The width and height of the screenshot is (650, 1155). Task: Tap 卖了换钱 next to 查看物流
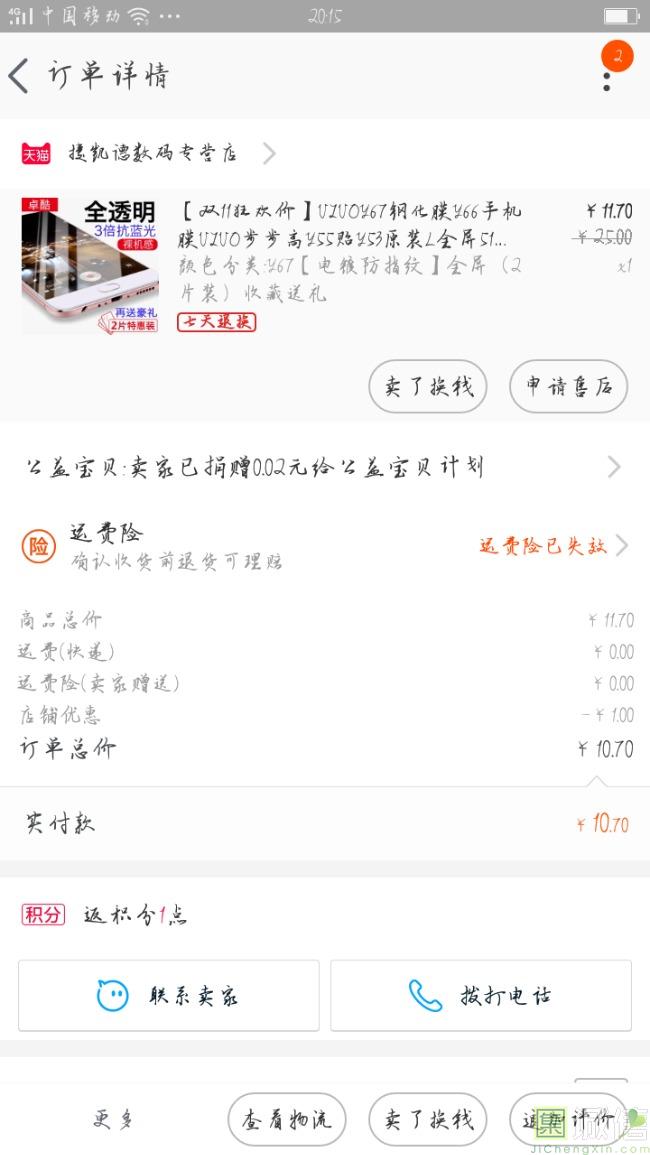coord(428,1119)
